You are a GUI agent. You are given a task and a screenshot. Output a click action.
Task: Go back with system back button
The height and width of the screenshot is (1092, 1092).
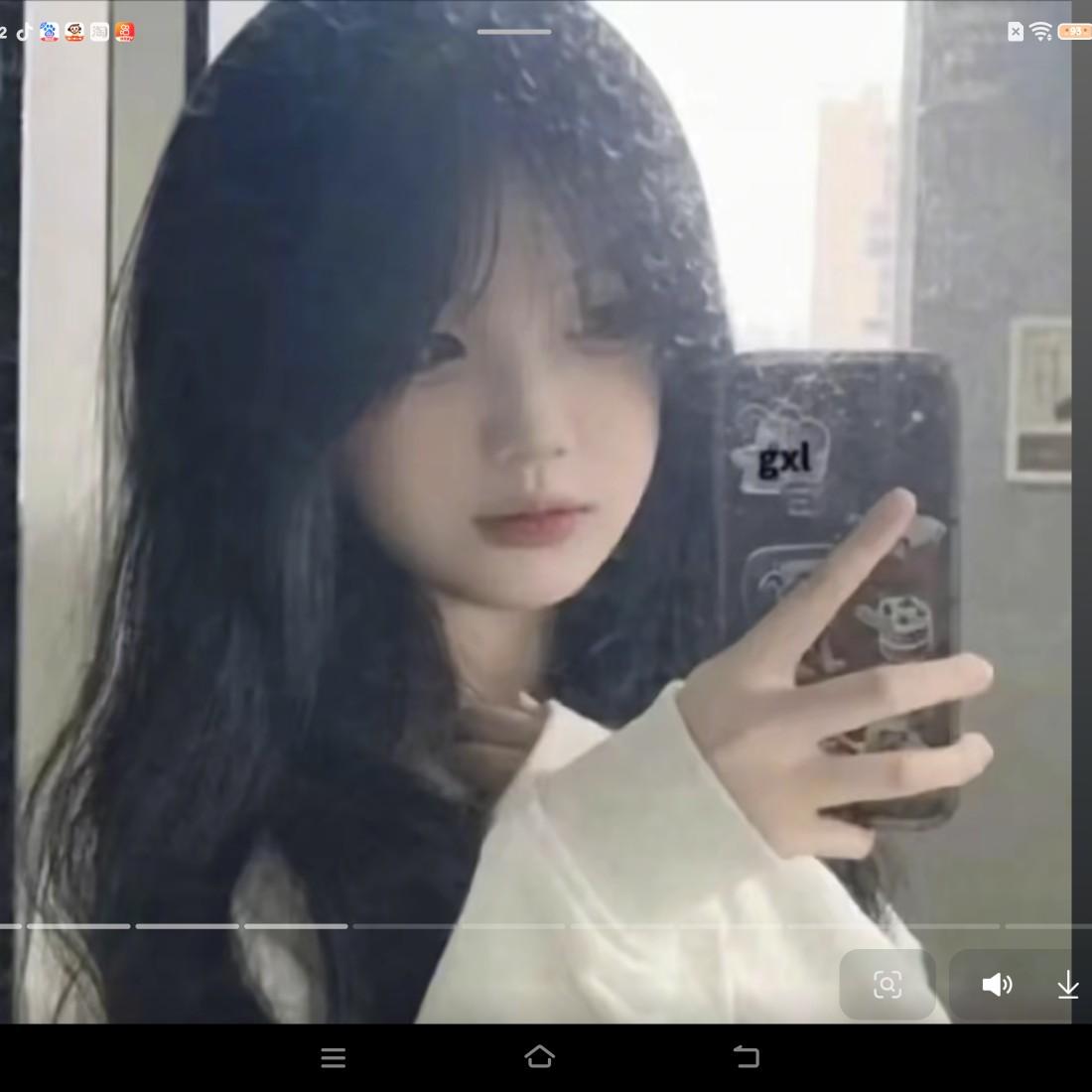pos(746,1056)
